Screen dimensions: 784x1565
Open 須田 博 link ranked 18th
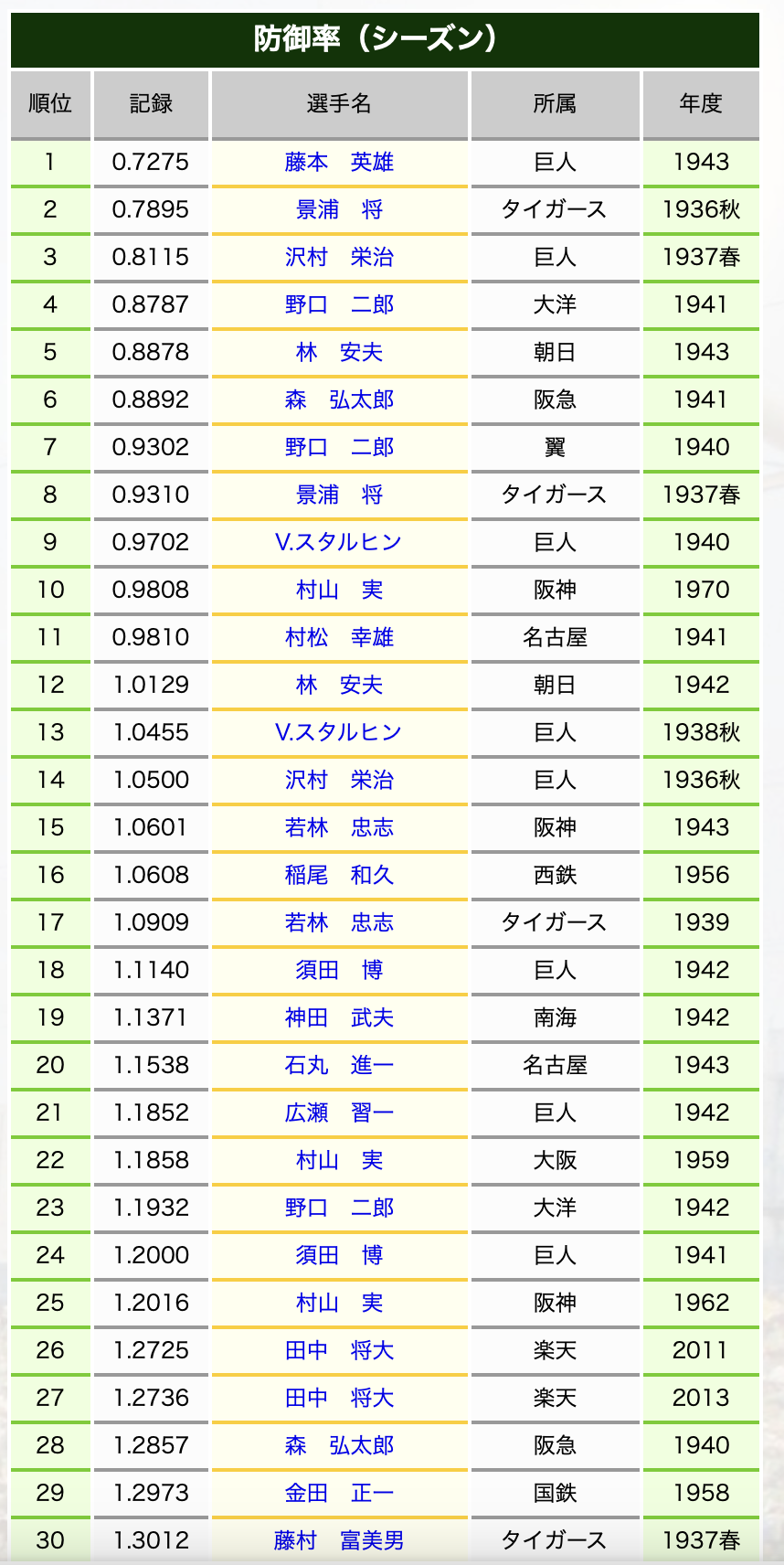(x=339, y=970)
